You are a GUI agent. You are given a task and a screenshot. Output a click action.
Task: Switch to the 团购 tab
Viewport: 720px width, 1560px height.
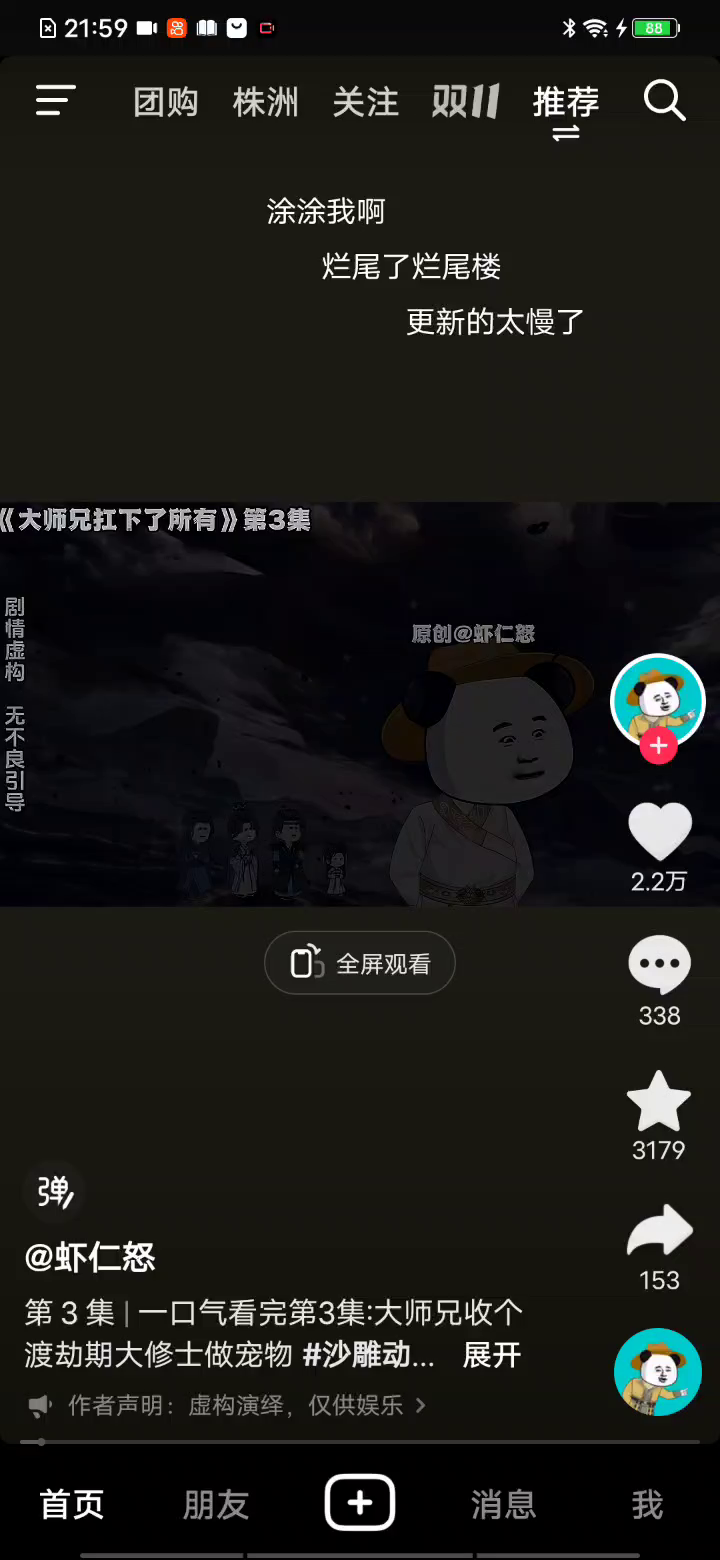pos(166,102)
